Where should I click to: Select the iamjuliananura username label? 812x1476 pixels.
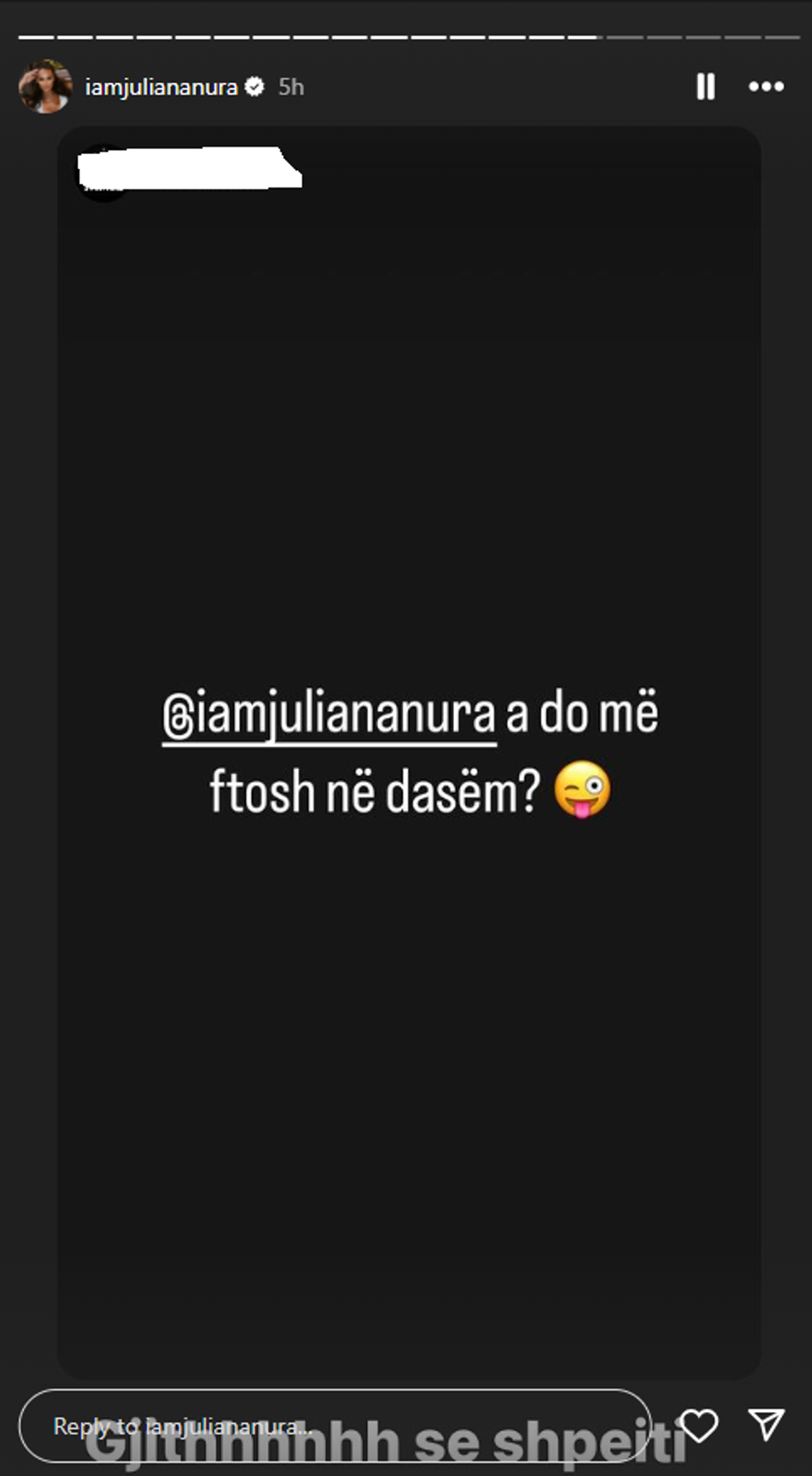point(163,84)
